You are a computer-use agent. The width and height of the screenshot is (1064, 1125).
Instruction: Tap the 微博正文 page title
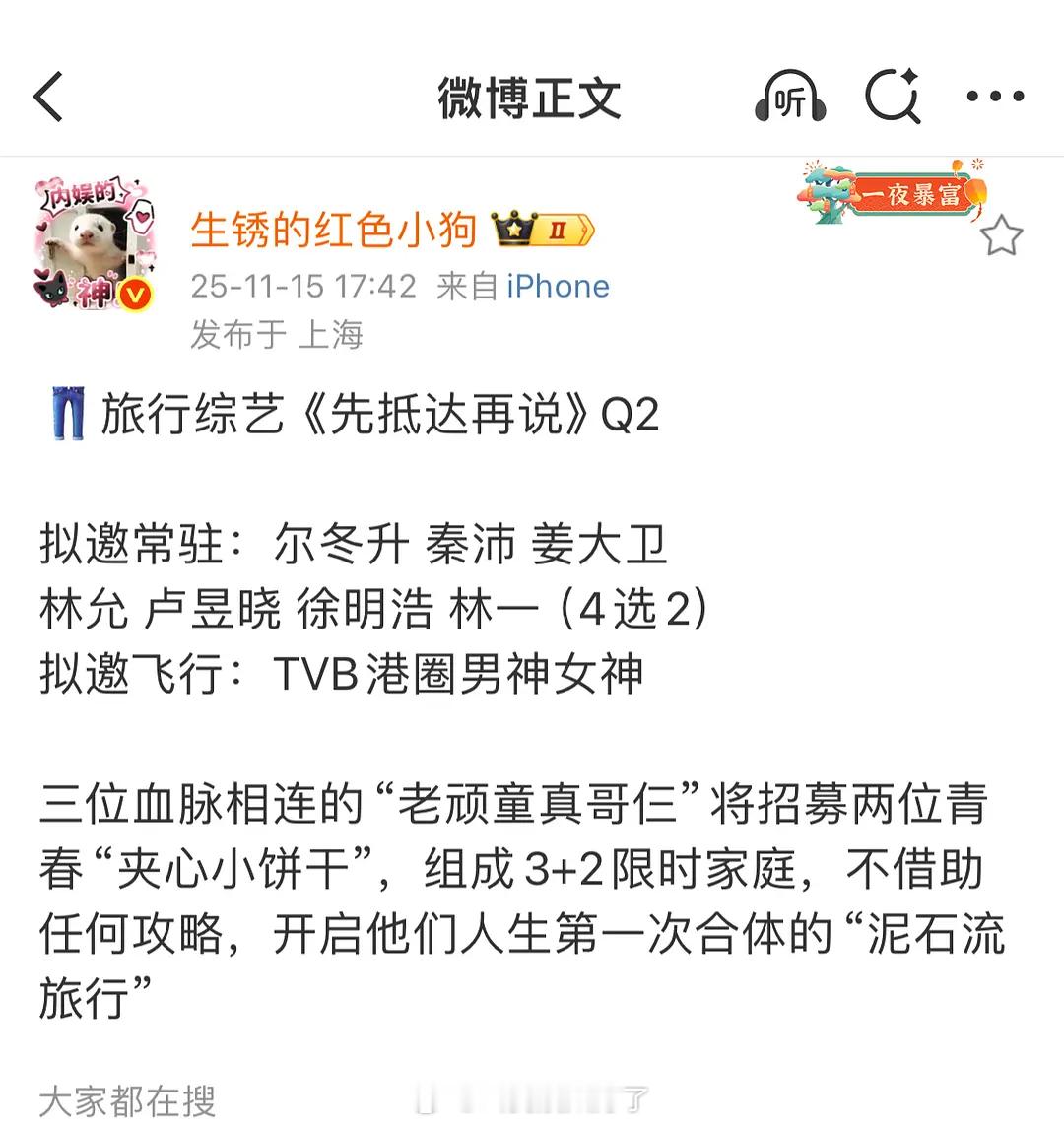532,97
